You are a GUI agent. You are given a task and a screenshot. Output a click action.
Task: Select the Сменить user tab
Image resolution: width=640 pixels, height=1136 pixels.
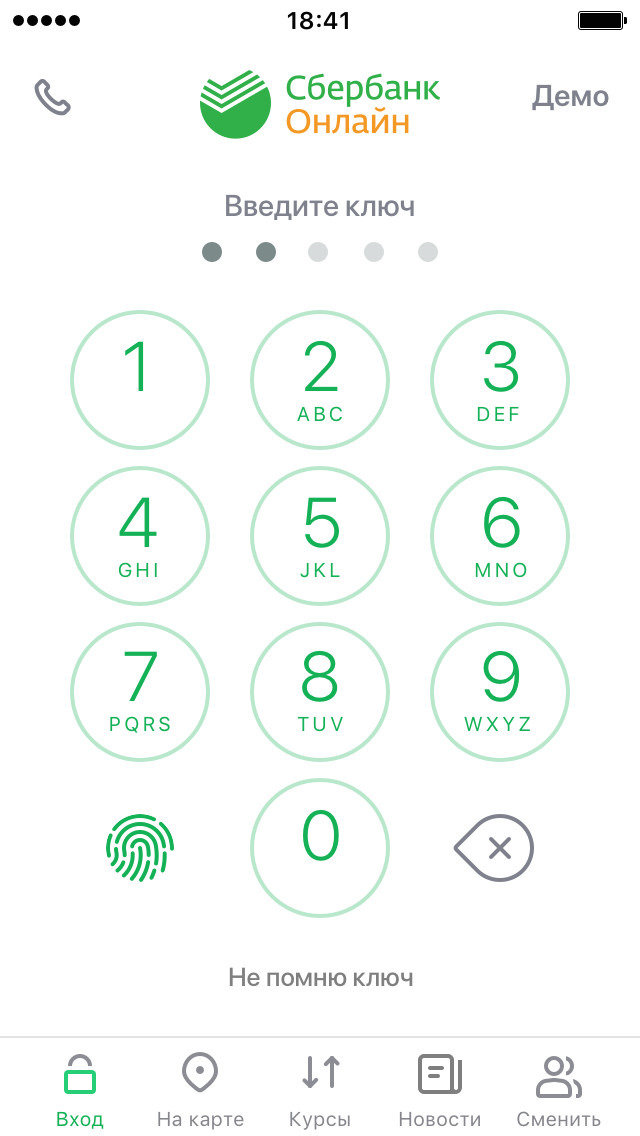(558, 1088)
